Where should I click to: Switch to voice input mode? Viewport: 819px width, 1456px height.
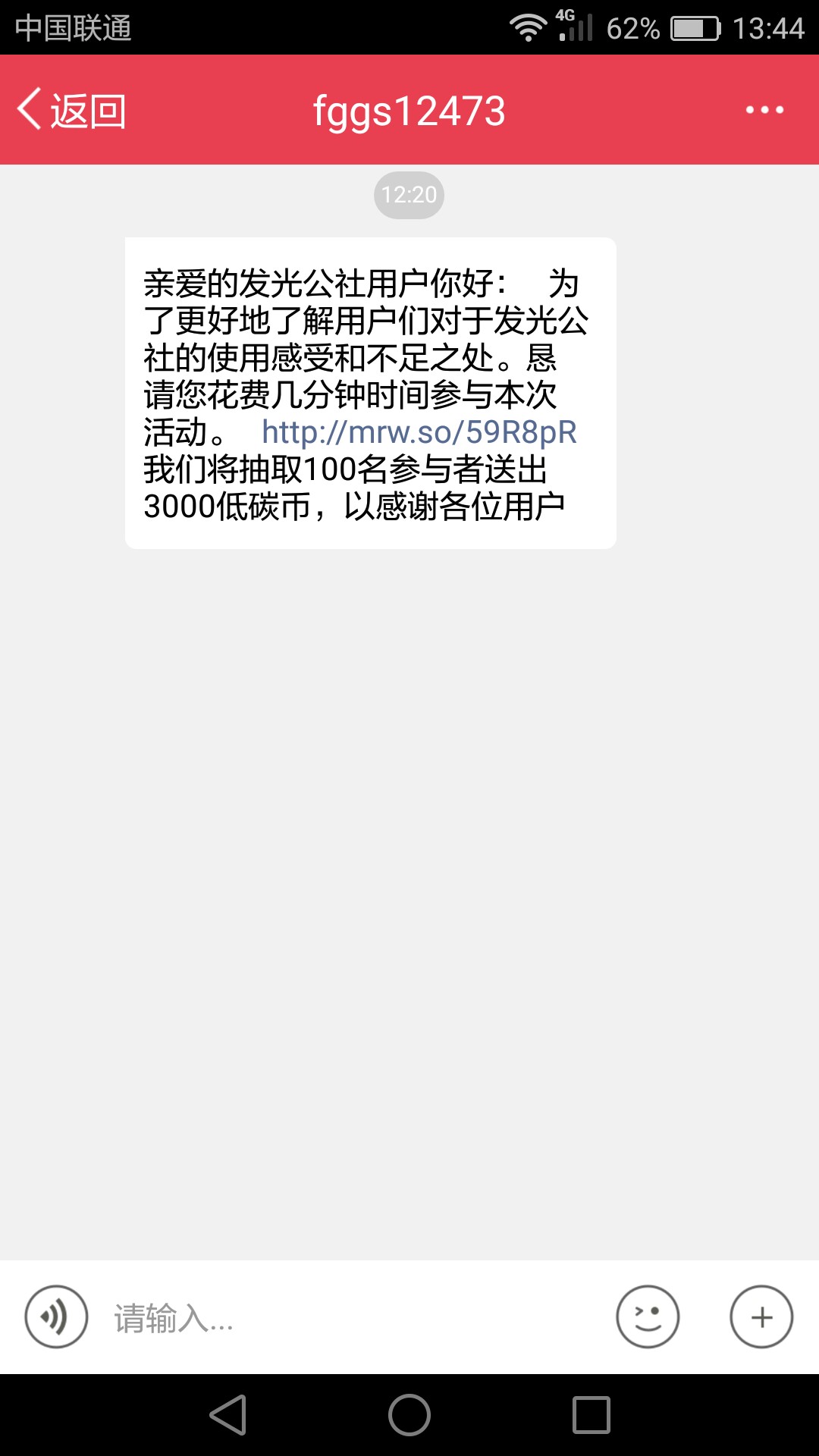[56, 1317]
